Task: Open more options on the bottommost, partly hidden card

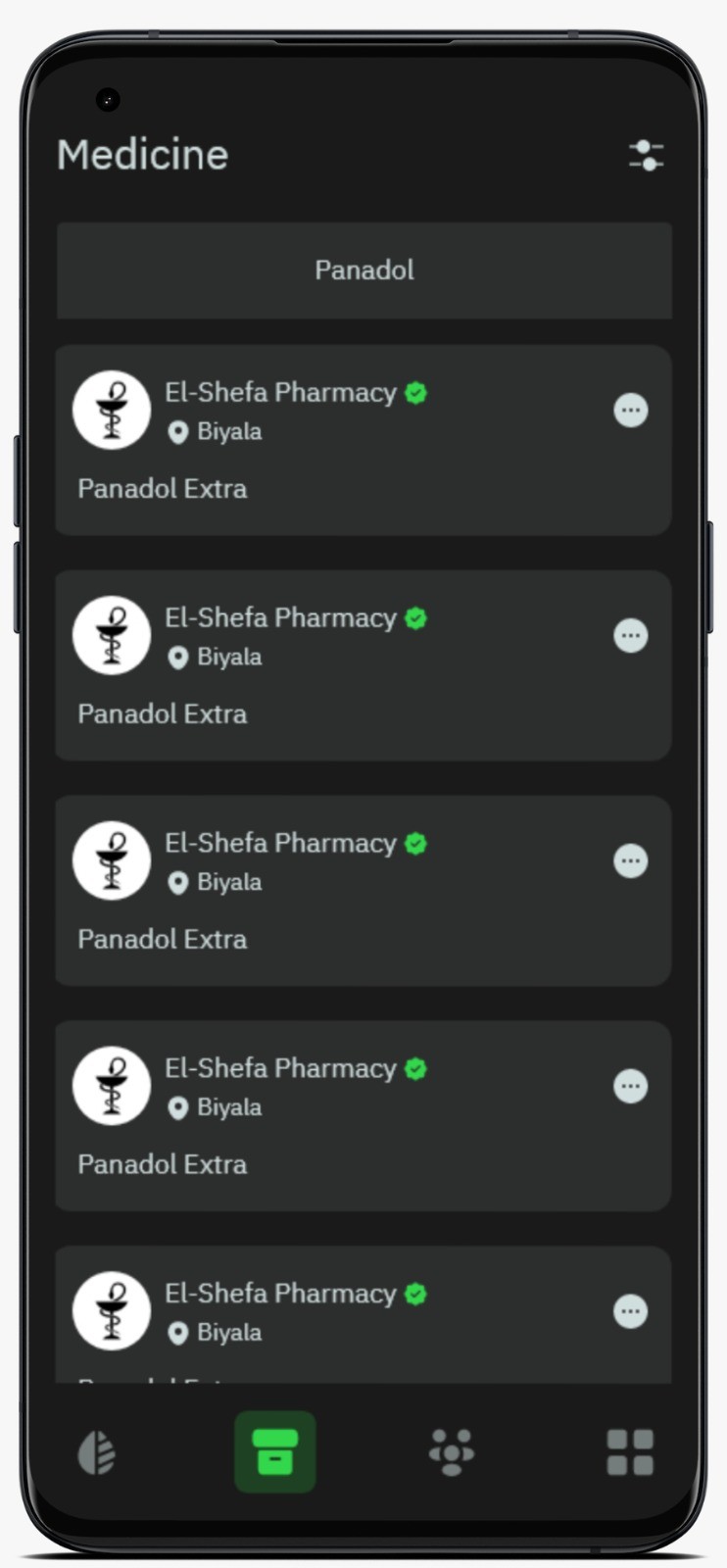Action: click(x=631, y=1311)
